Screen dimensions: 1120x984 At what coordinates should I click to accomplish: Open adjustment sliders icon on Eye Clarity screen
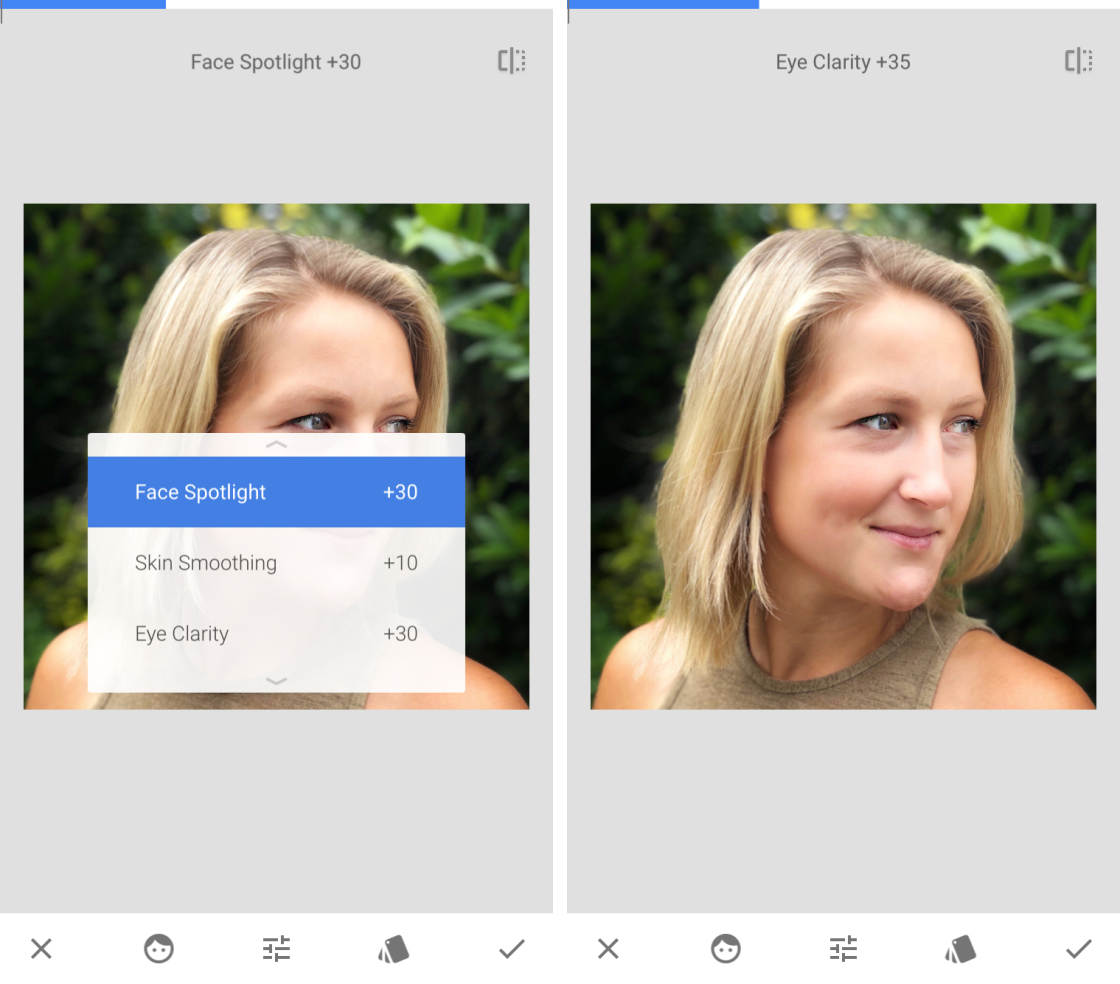(x=844, y=949)
